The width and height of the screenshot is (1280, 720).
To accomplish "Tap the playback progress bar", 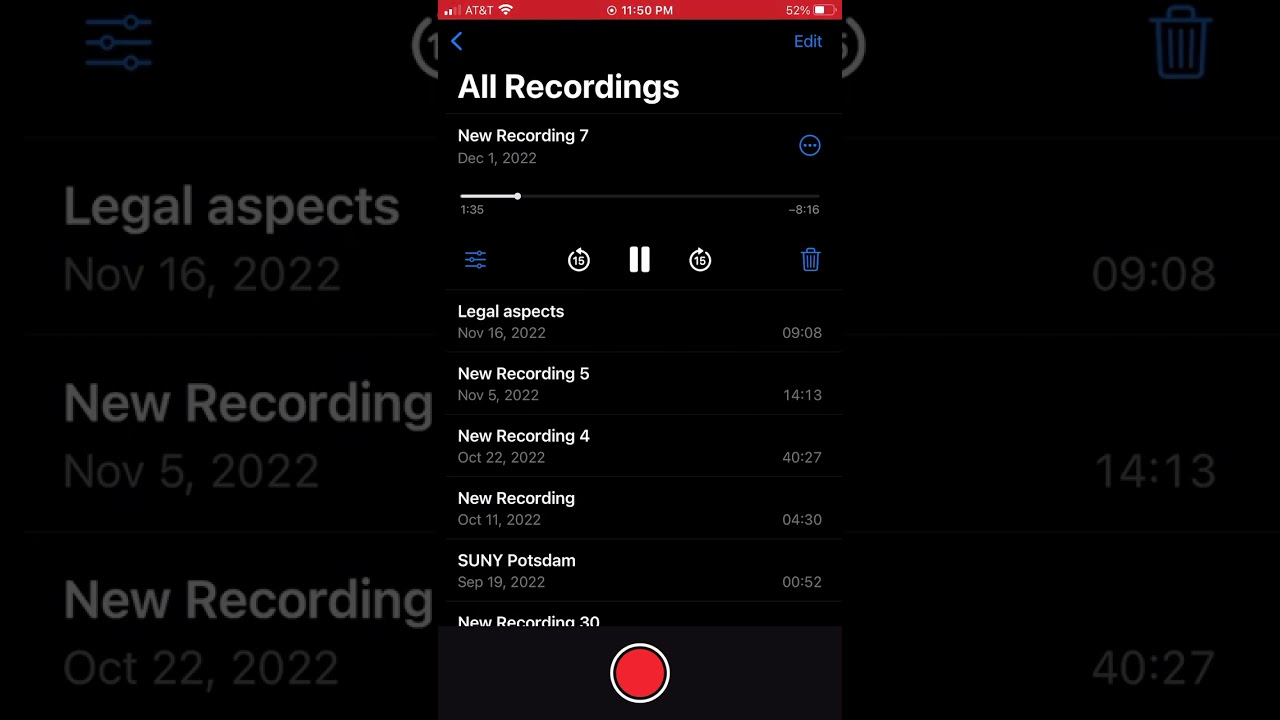I will [640, 196].
